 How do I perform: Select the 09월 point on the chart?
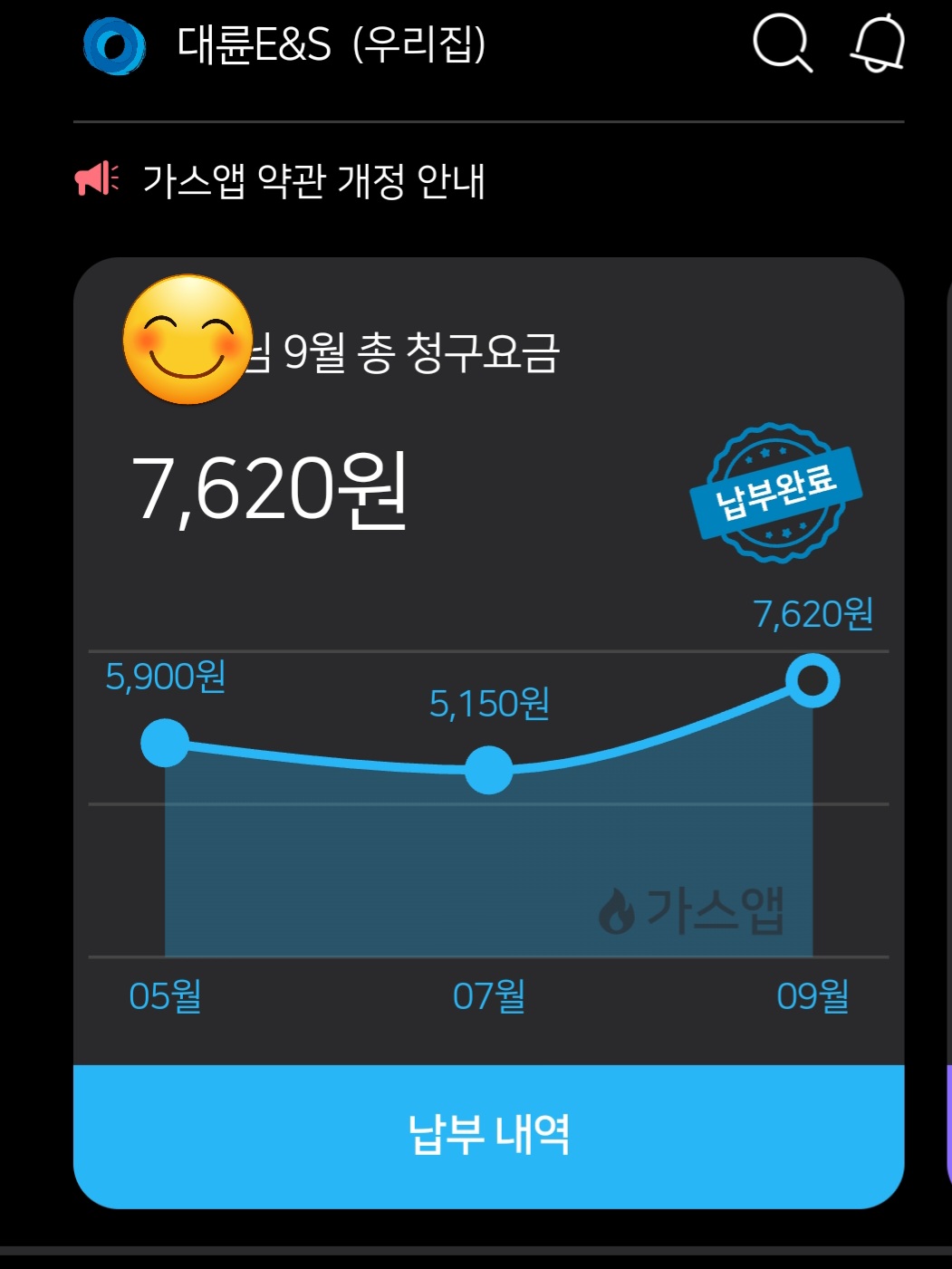click(813, 680)
